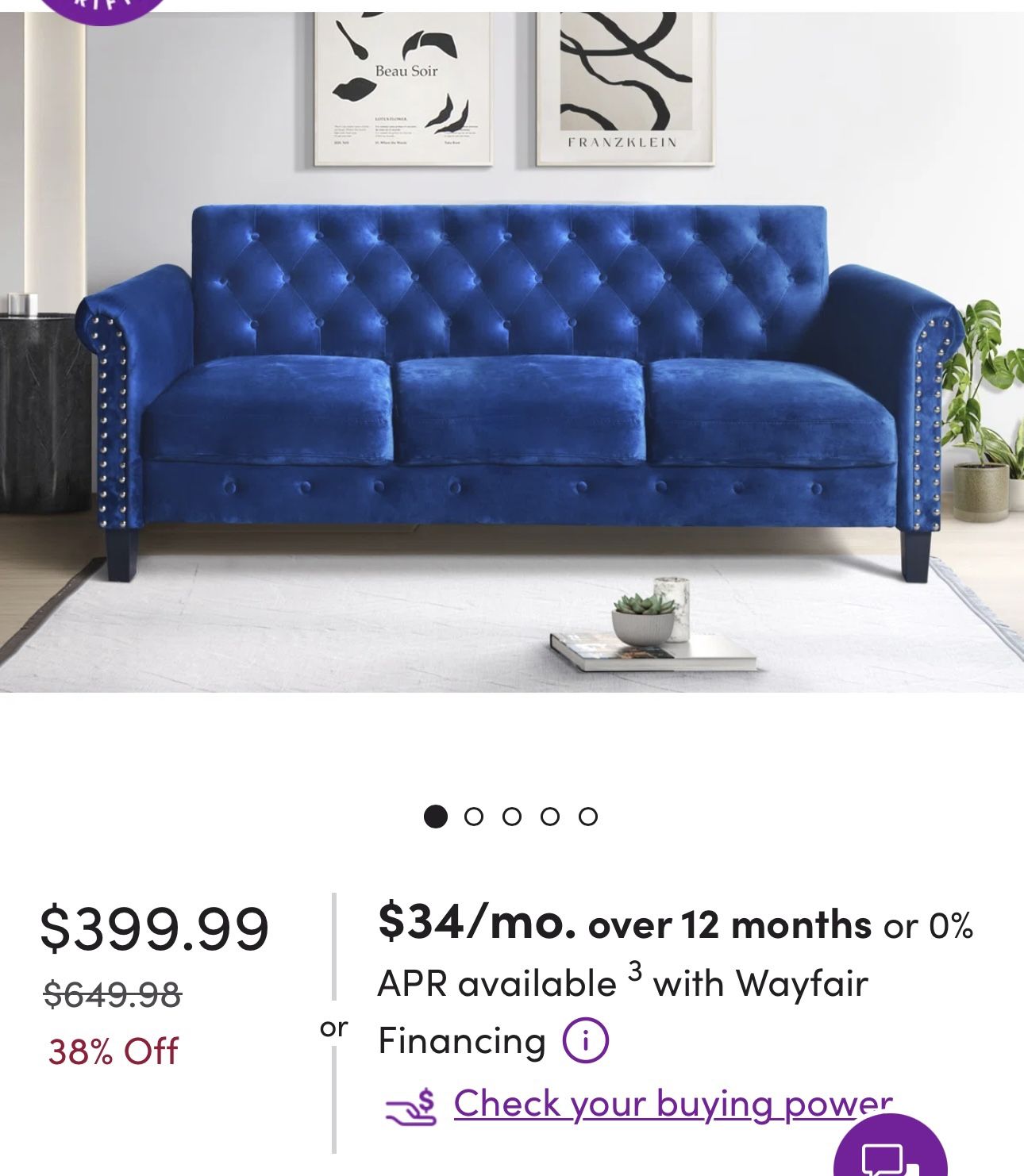
Task: Tap the Wayfair Financing info icon
Action: [586, 1041]
